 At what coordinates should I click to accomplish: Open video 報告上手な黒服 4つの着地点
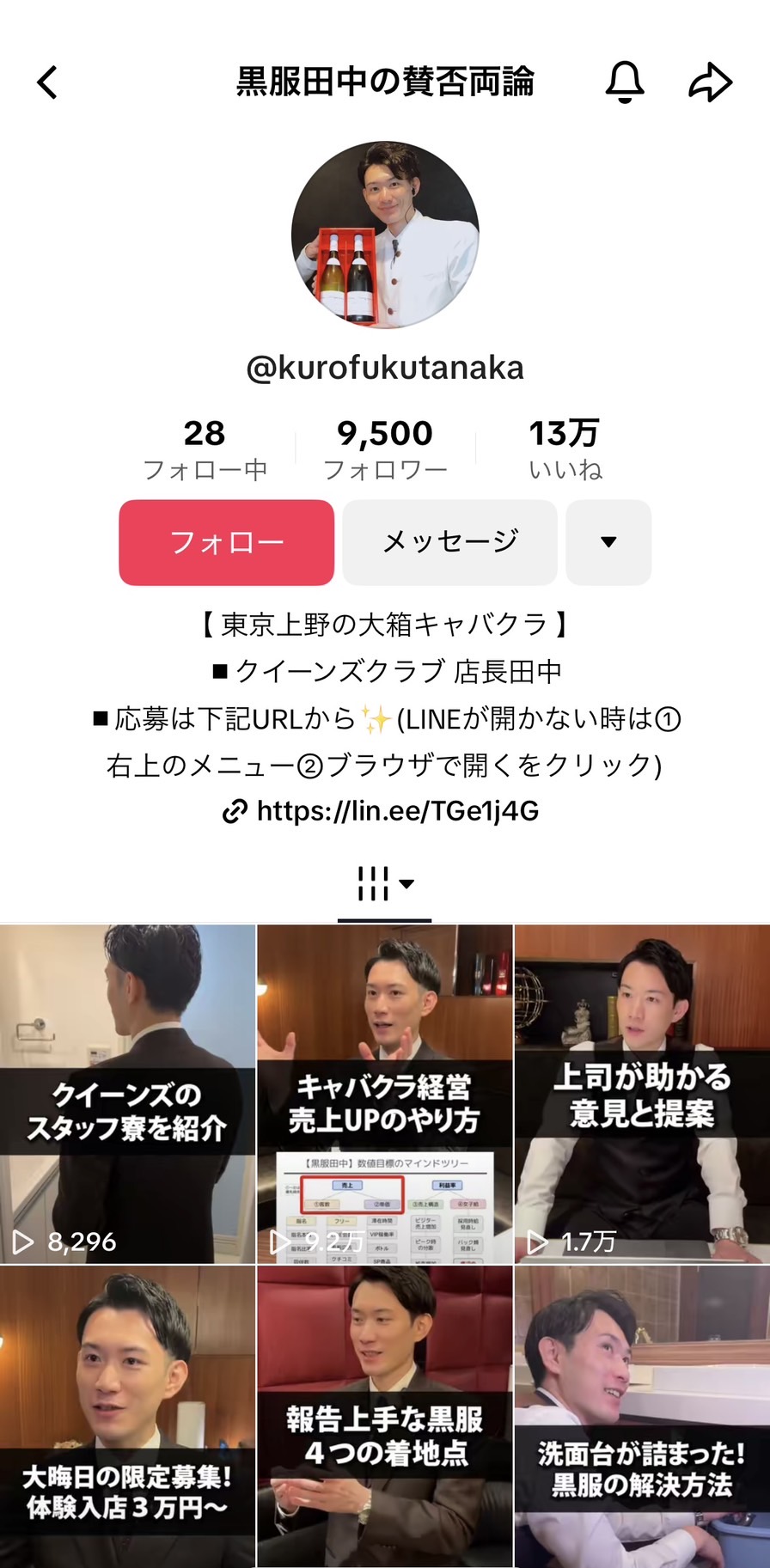click(x=384, y=1416)
